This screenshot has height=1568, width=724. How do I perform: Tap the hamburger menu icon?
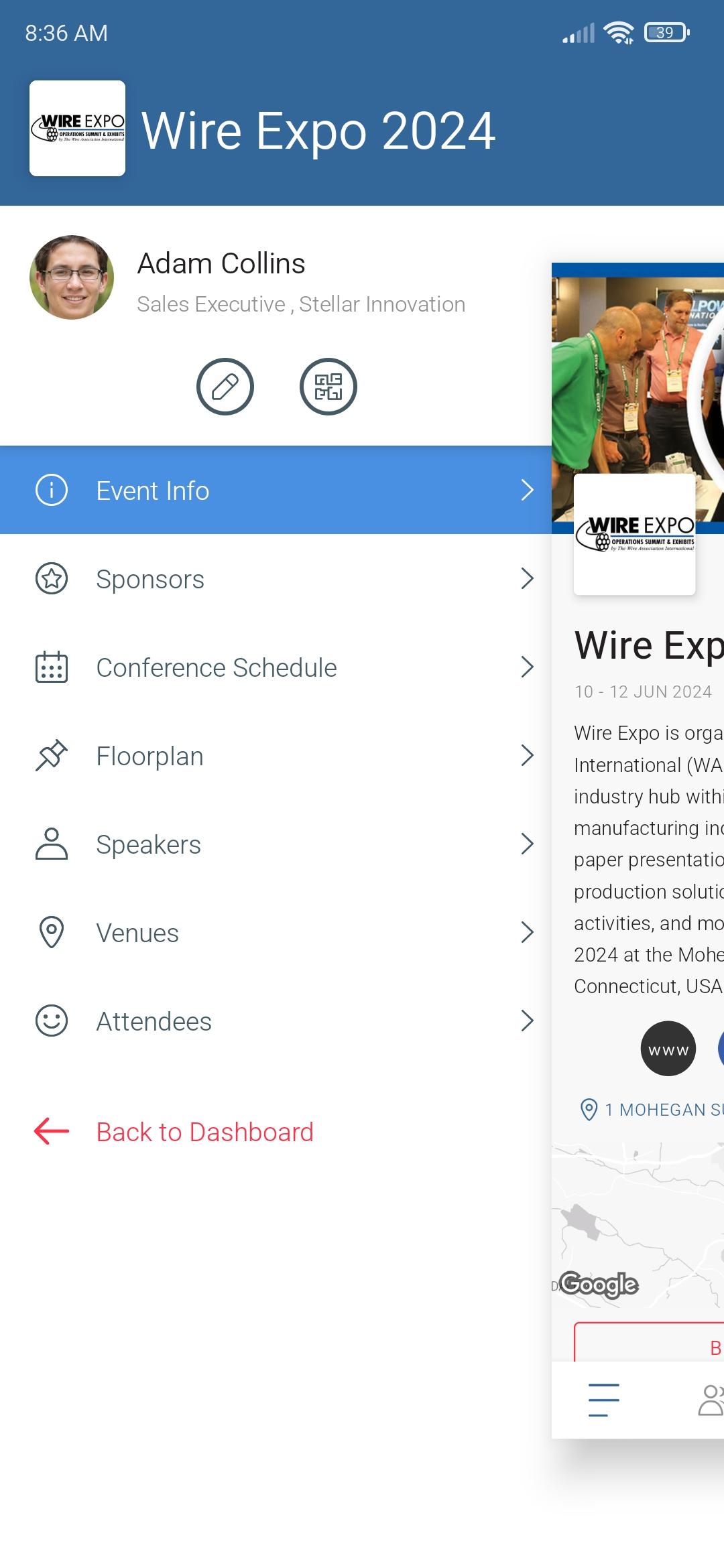(x=603, y=1400)
